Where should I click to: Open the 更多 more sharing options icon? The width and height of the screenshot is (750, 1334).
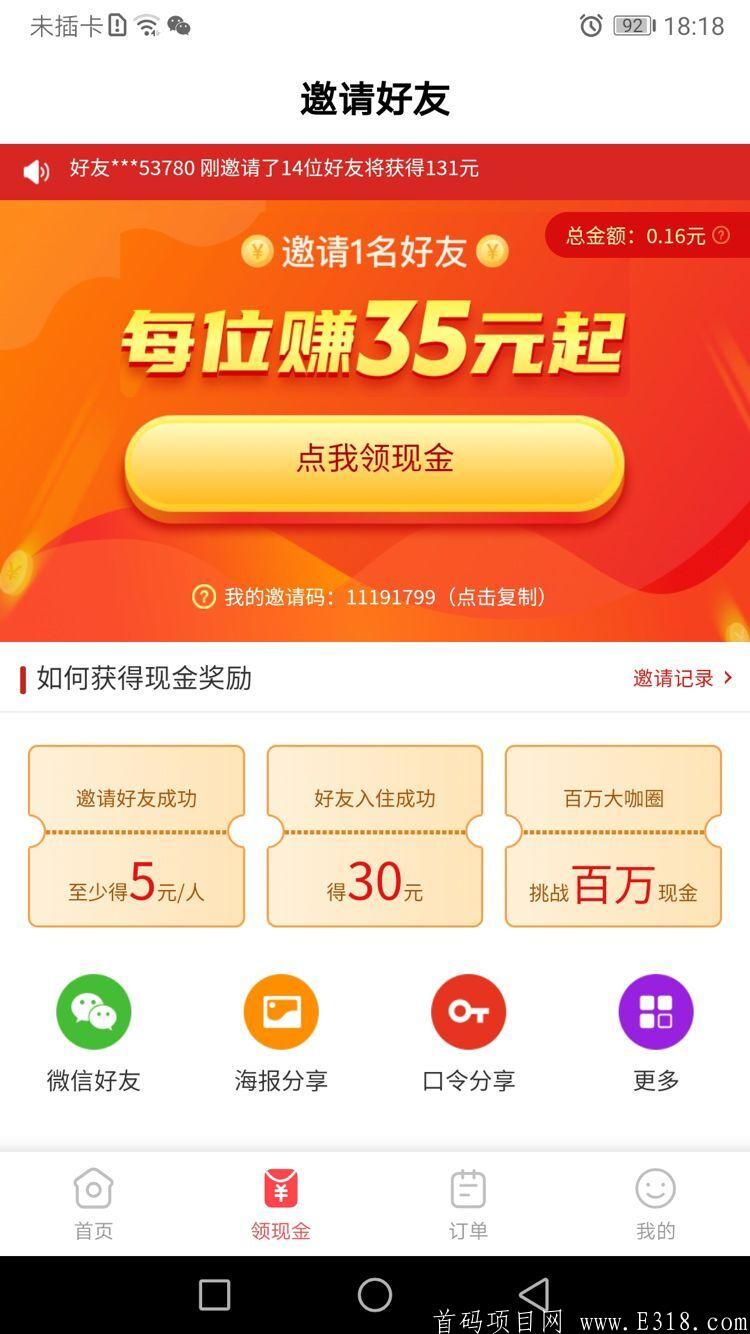[x=656, y=1011]
